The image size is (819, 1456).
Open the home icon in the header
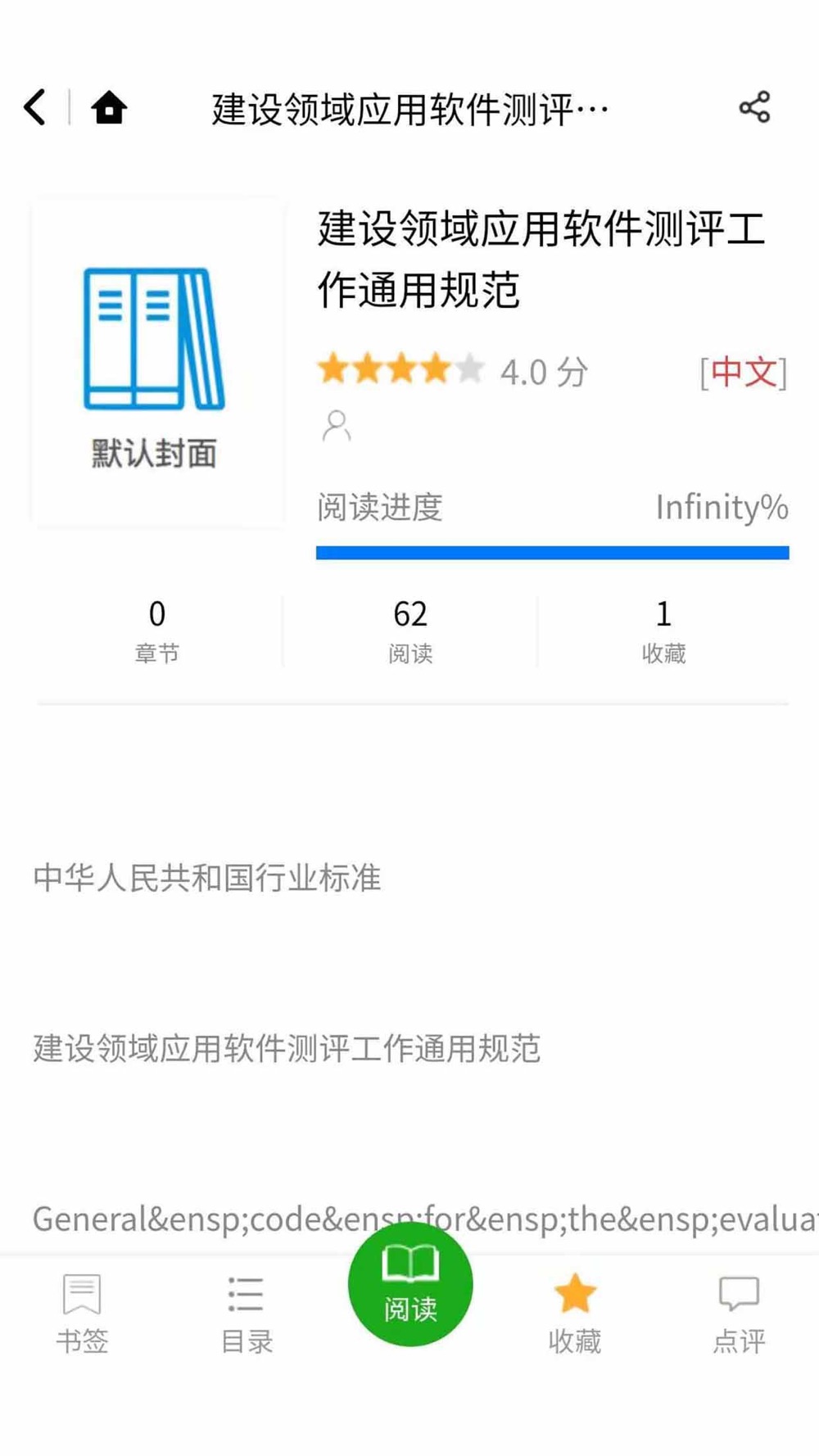[109, 107]
